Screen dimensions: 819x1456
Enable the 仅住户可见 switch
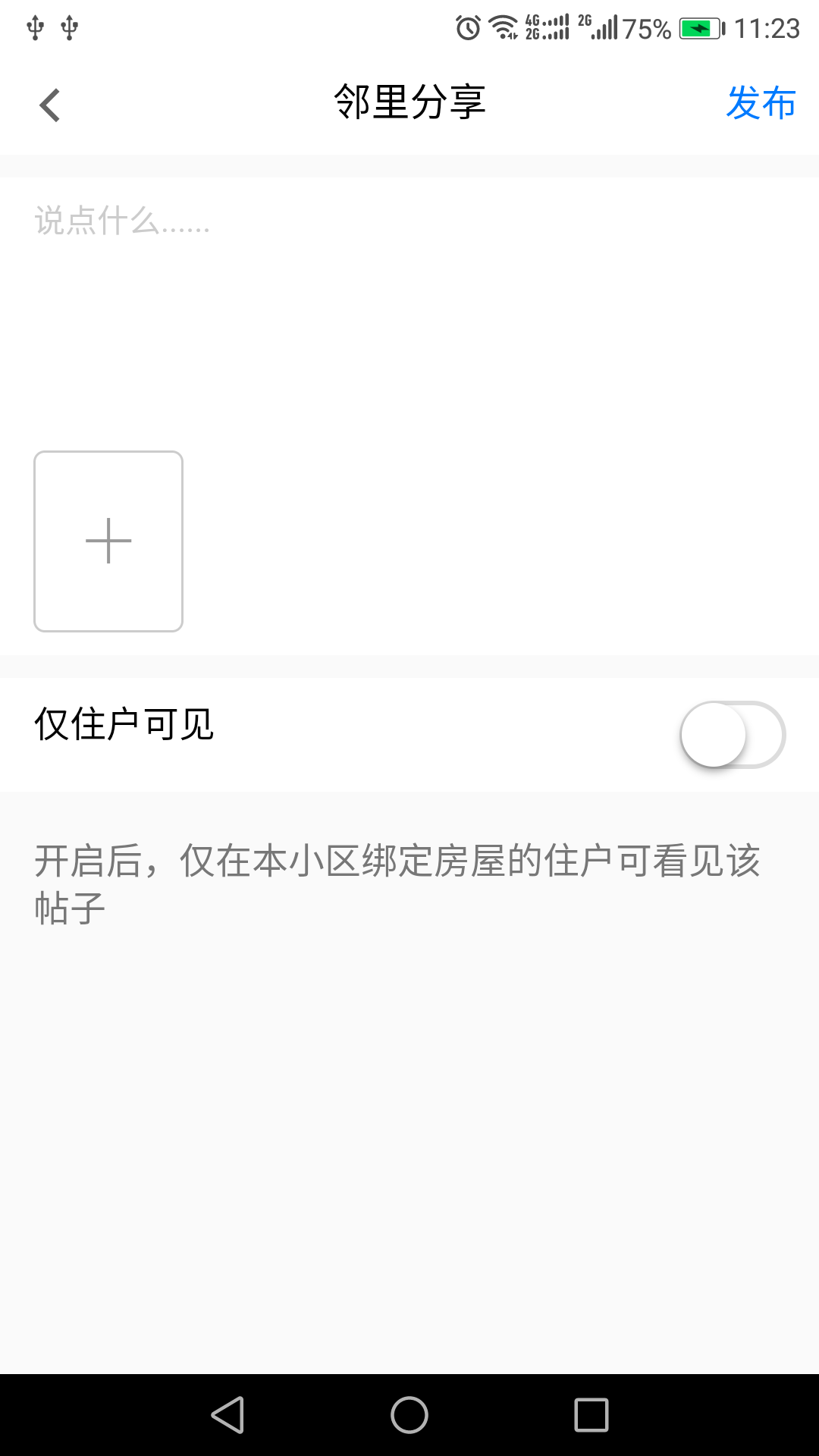point(732,735)
